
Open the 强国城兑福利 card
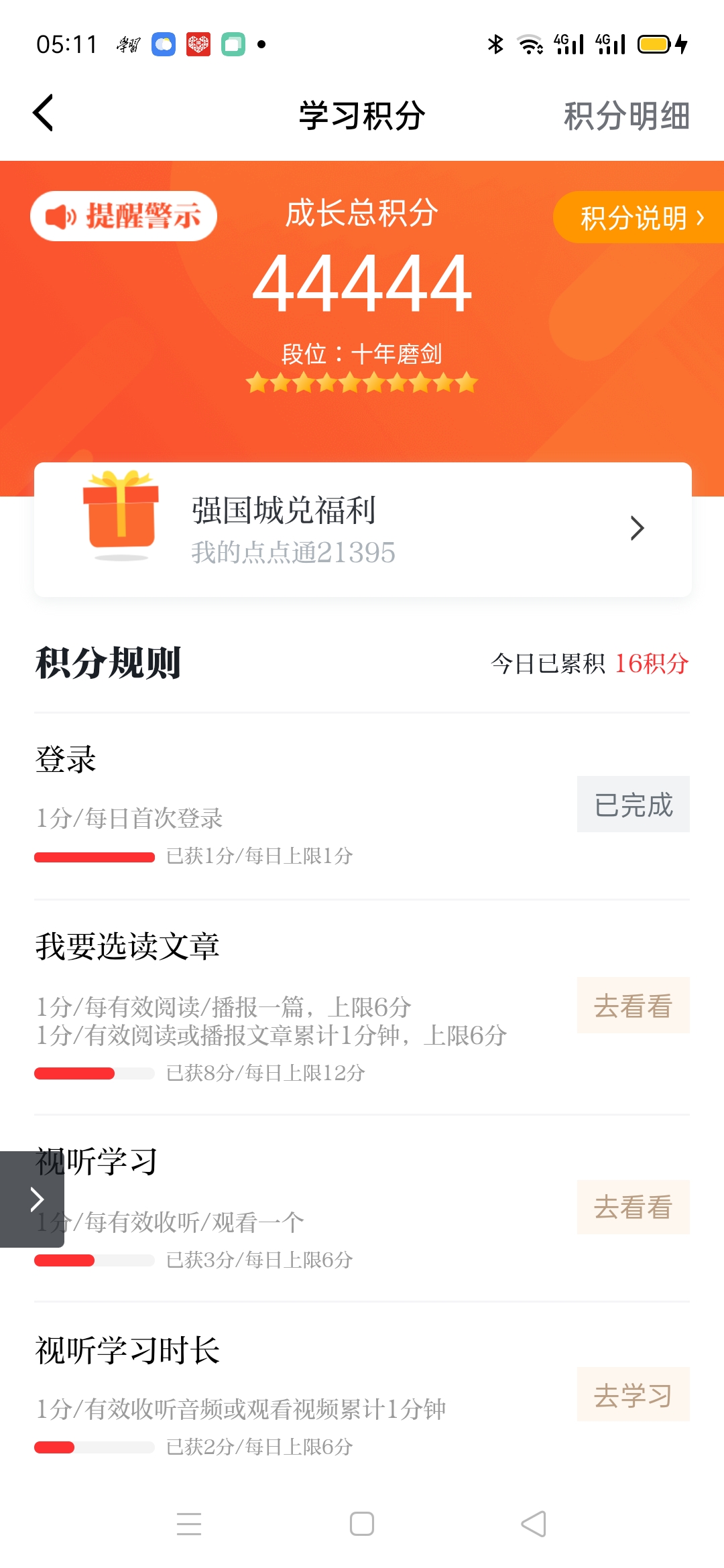362,529
